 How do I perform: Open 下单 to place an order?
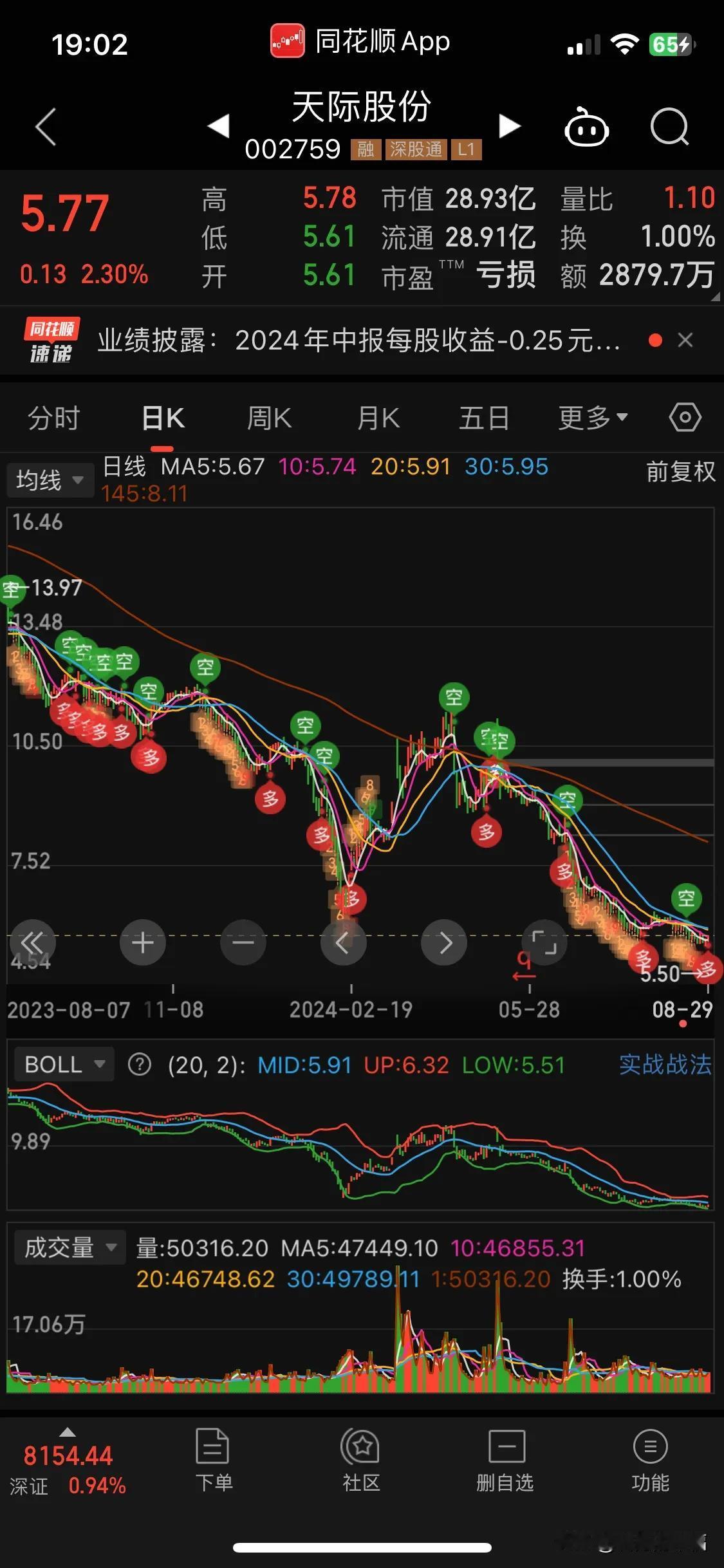(214, 1460)
